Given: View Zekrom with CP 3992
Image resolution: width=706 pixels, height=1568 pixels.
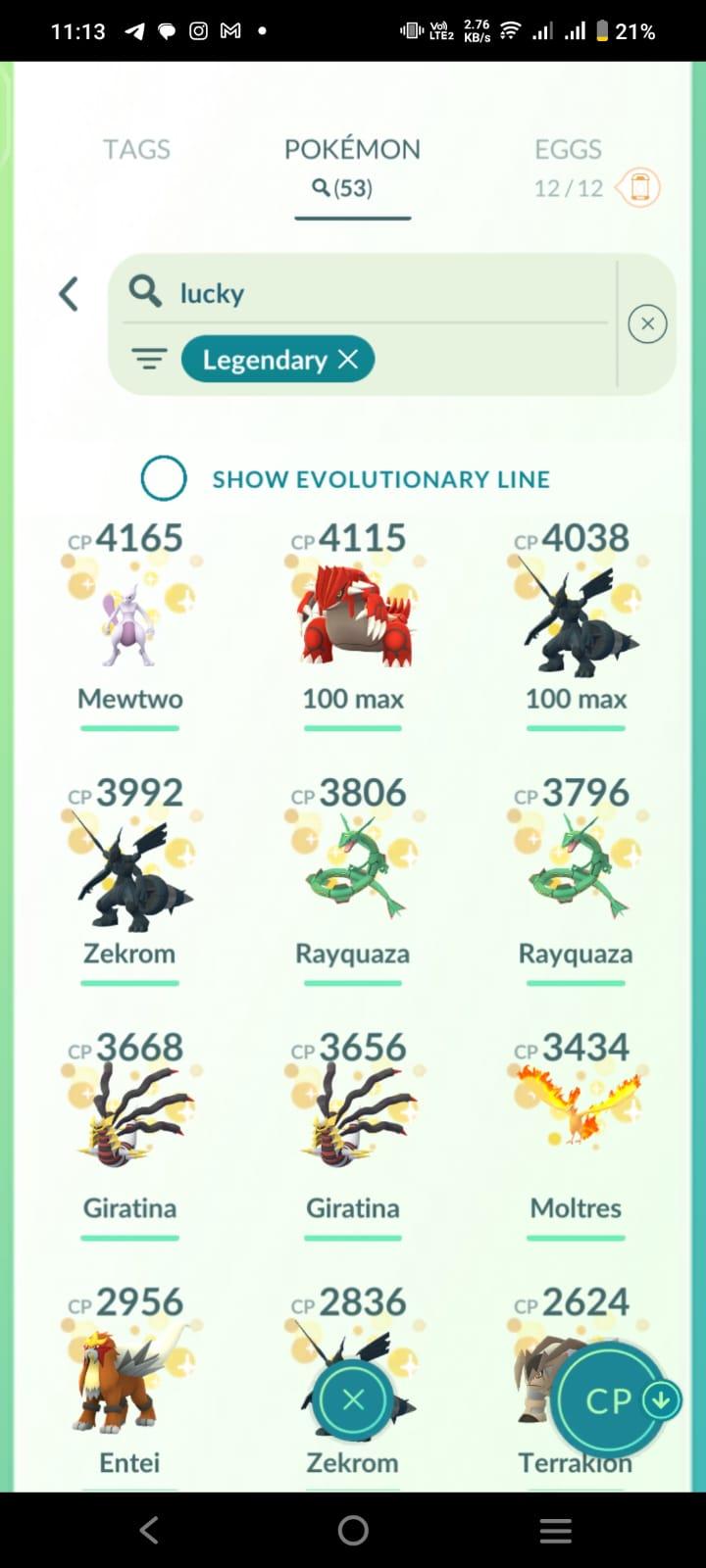Looking at the screenshot, I should click(x=129, y=878).
